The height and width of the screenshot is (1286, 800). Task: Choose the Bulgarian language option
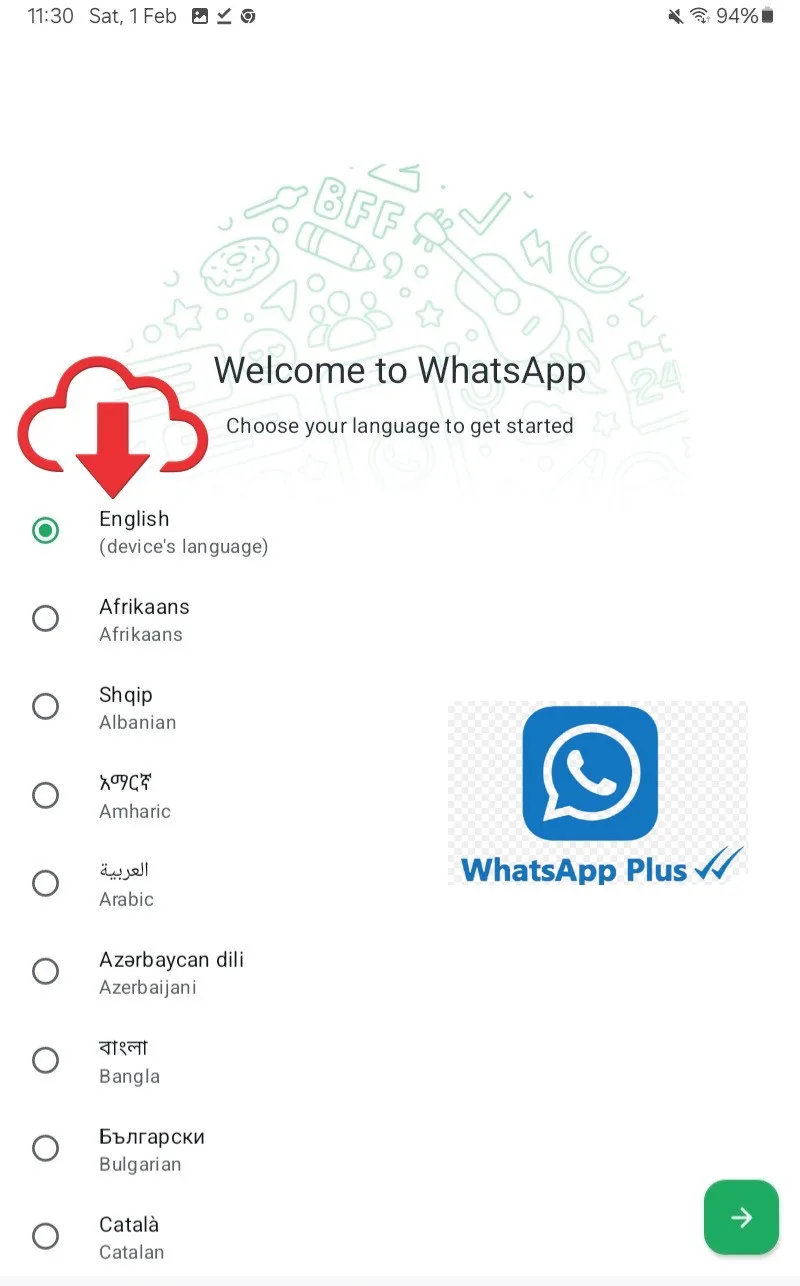45,1148
